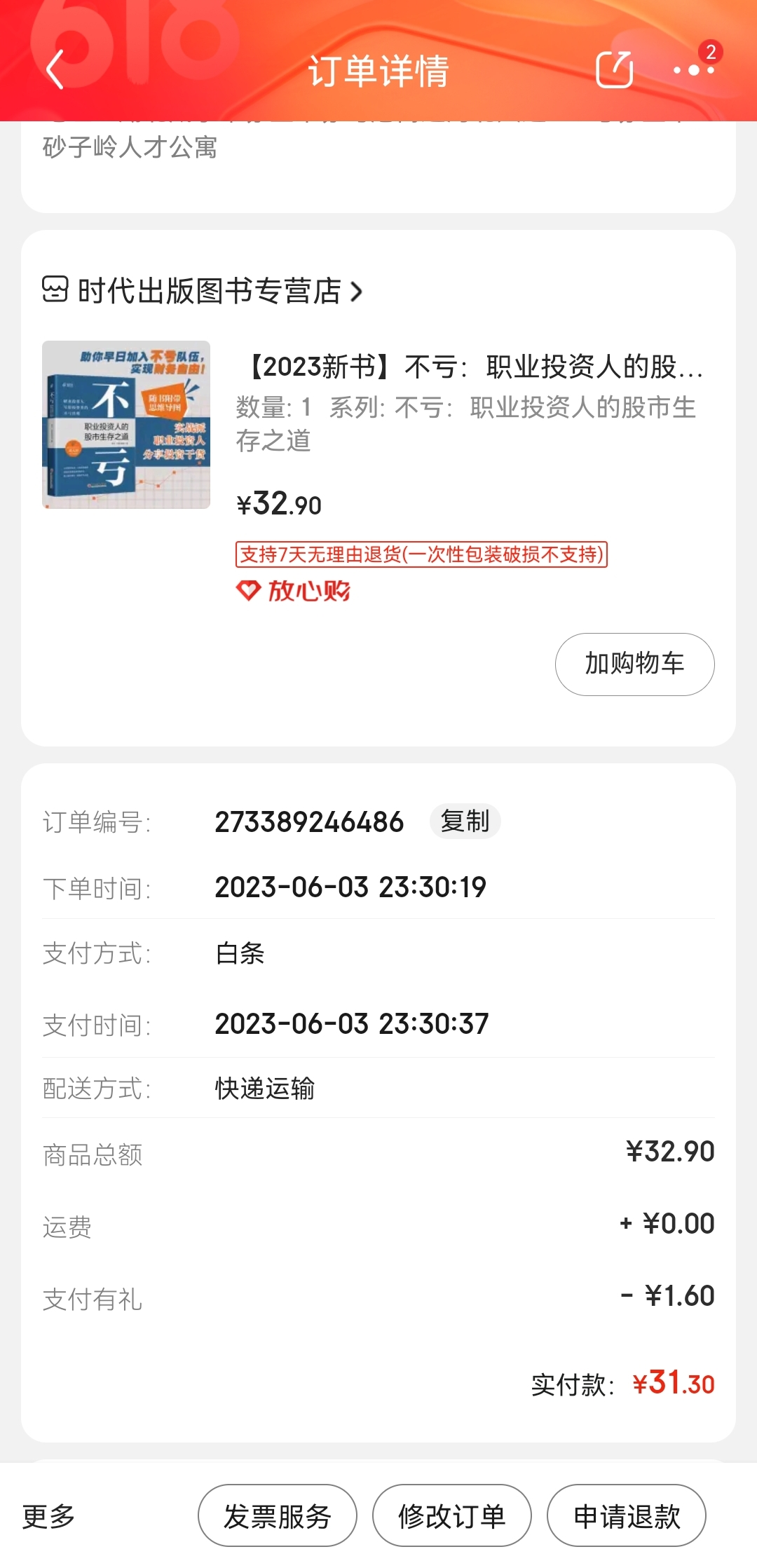
Task: Tap 修改订单 to modify the order
Action: (x=451, y=1516)
